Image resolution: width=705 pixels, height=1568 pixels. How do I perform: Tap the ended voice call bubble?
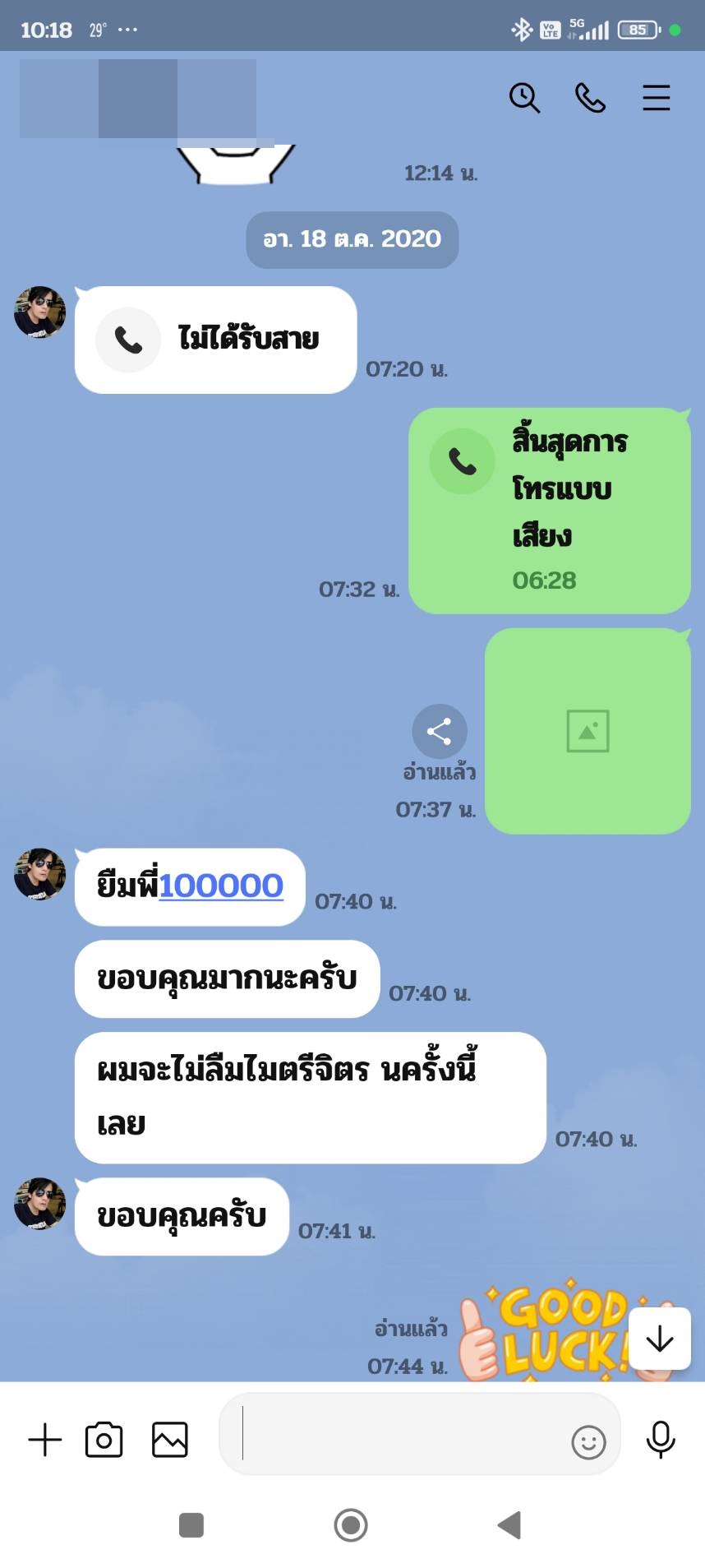[x=549, y=510]
